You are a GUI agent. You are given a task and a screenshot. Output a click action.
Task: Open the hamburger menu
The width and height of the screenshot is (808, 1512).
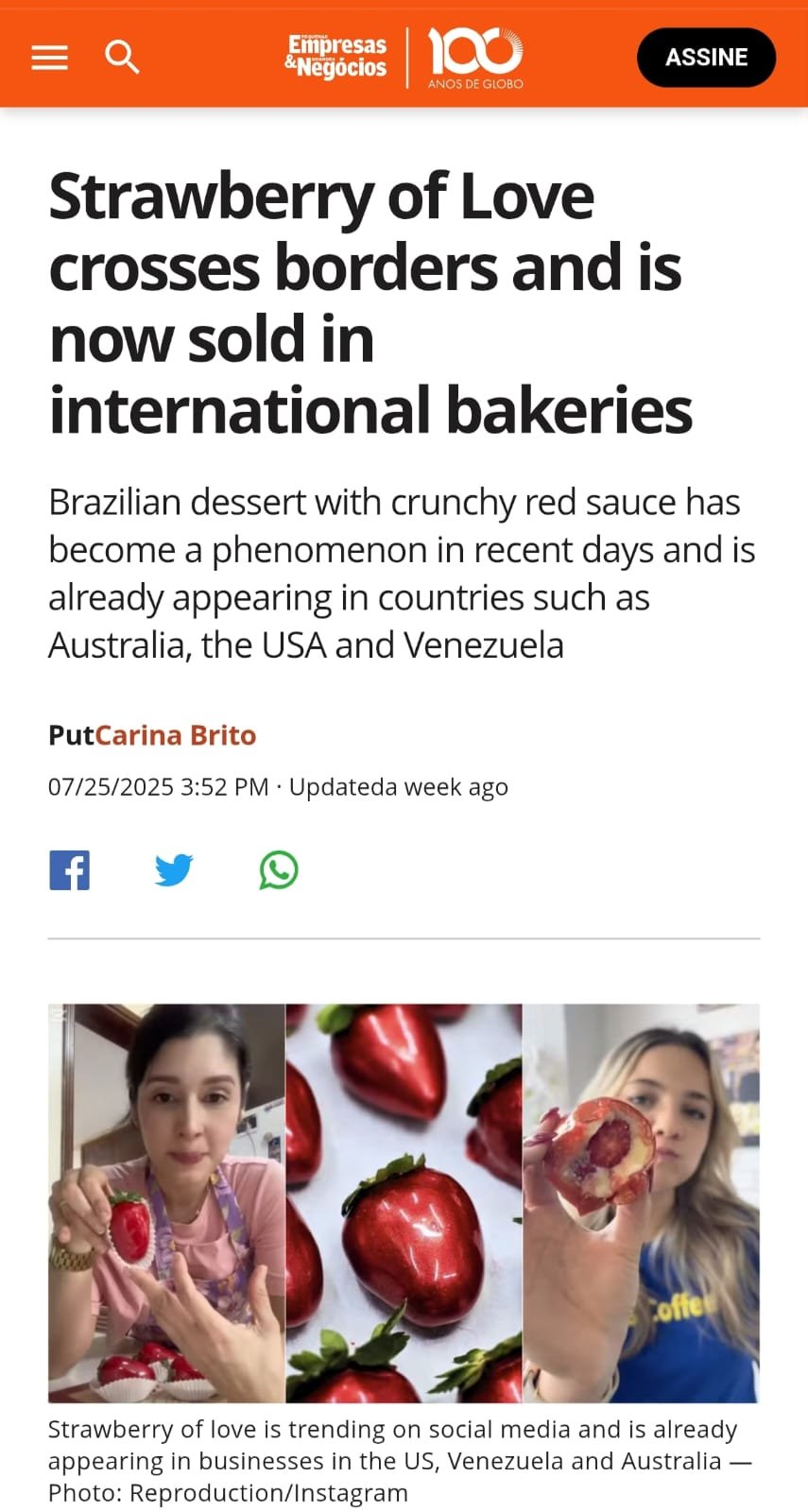[49, 58]
